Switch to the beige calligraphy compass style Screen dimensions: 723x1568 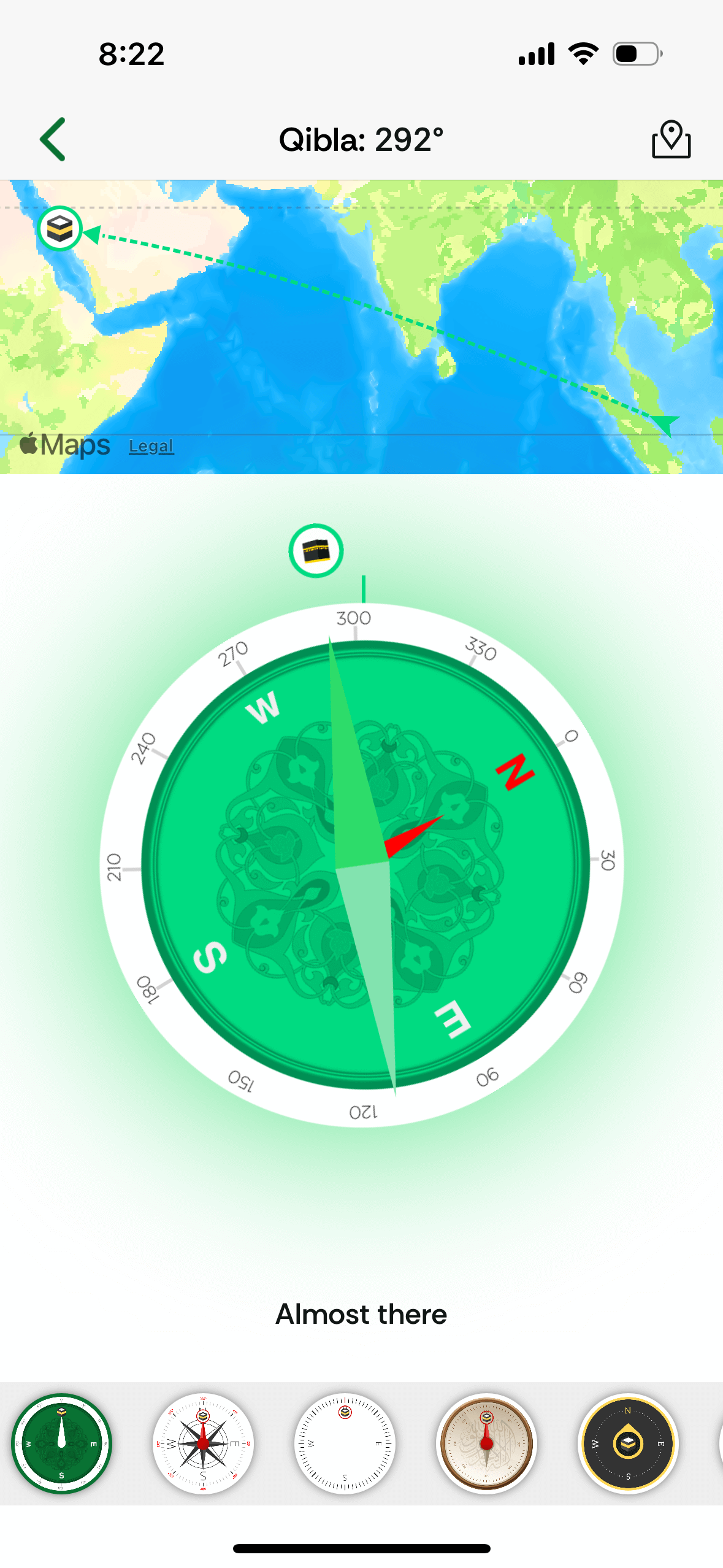click(486, 1443)
